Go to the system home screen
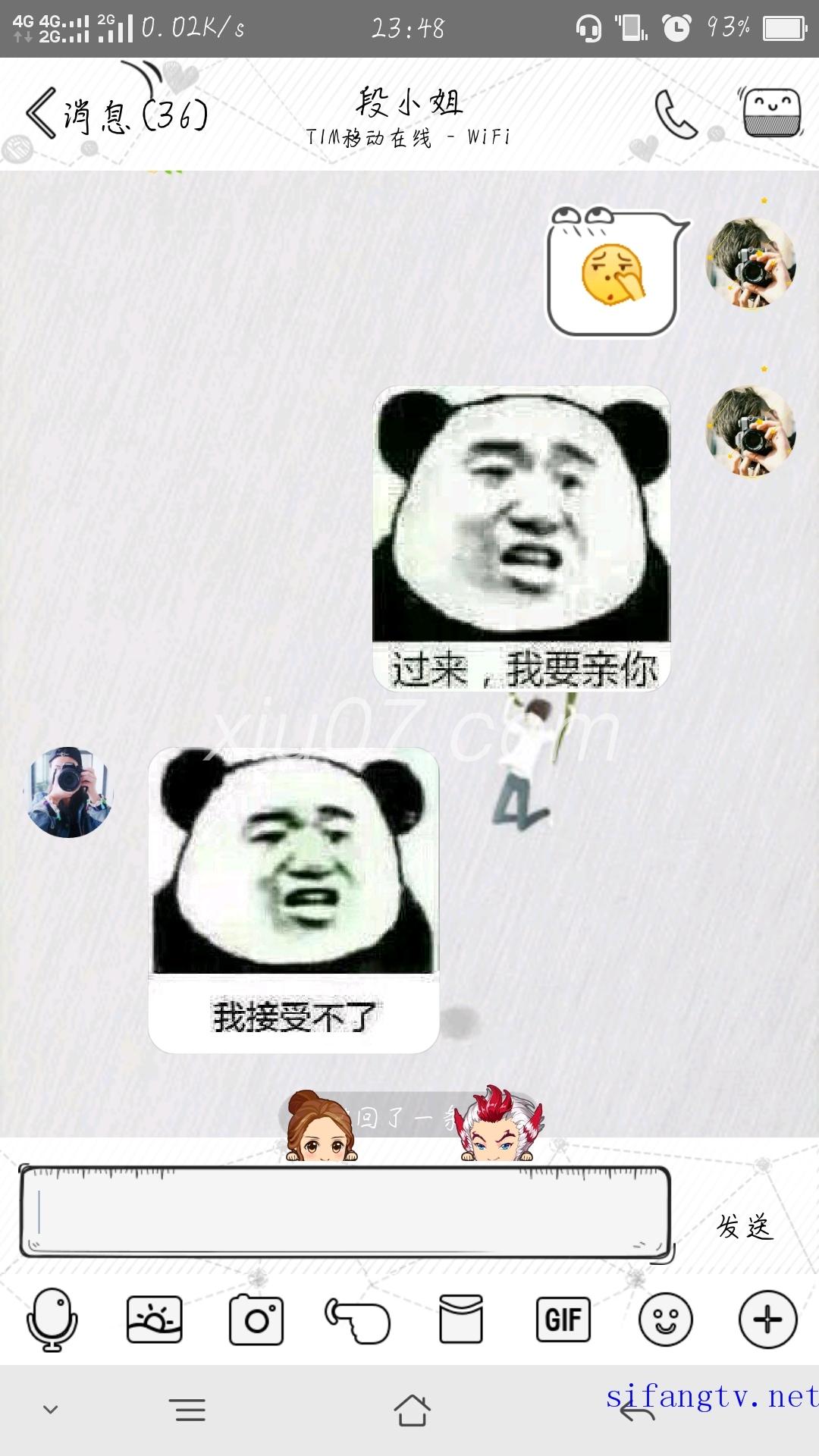The width and height of the screenshot is (819, 1456). tap(412, 1410)
